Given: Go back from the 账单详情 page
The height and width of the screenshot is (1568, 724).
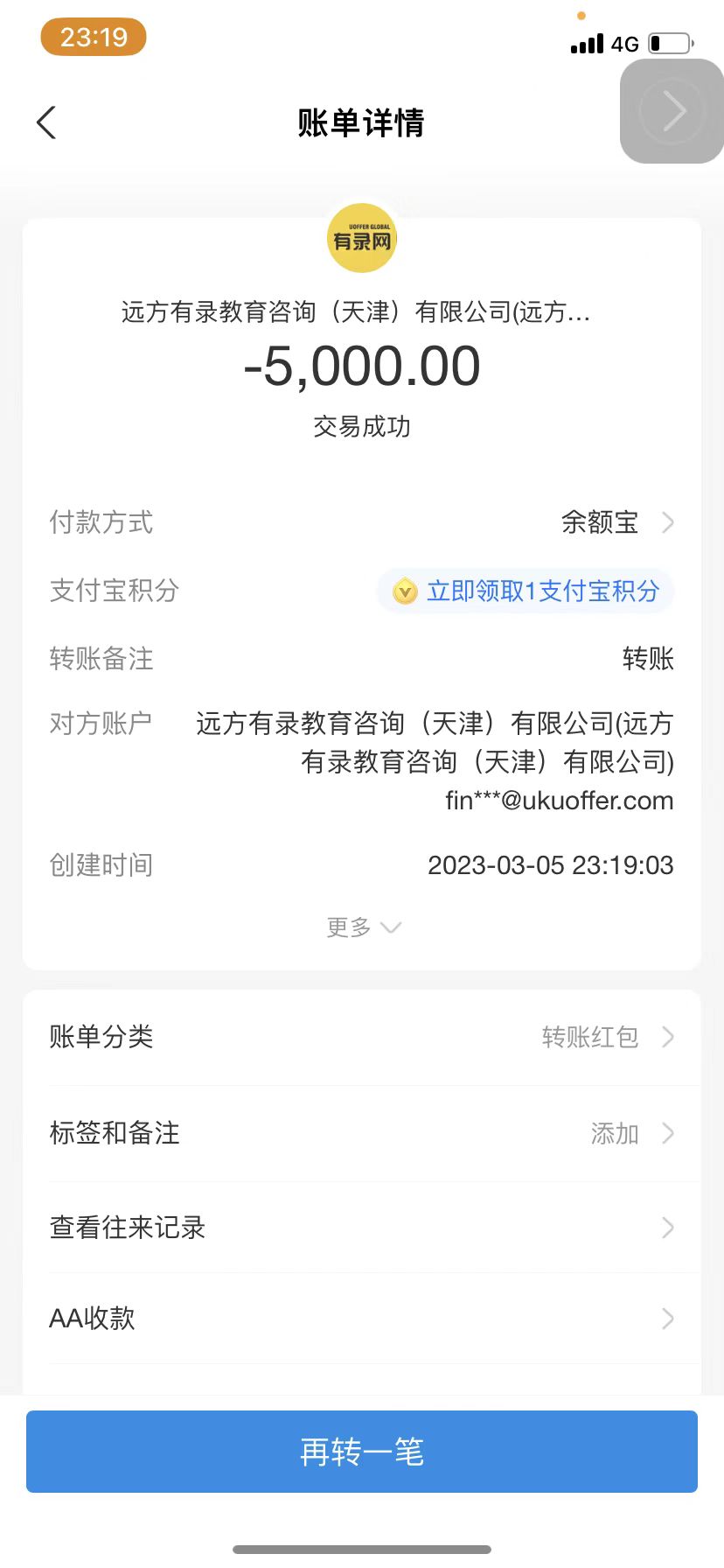Looking at the screenshot, I should click(x=47, y=122).
